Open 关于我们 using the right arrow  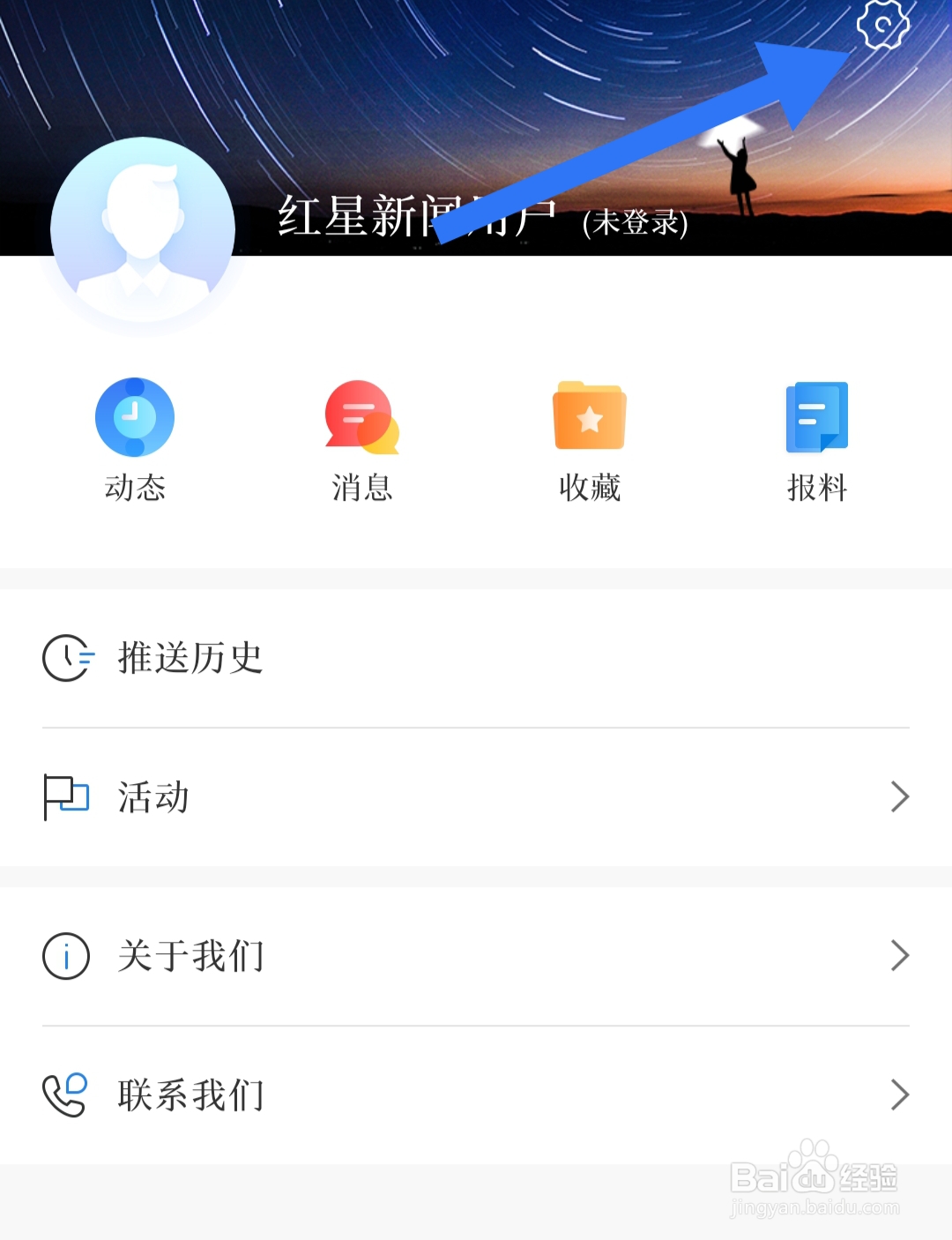900,955
